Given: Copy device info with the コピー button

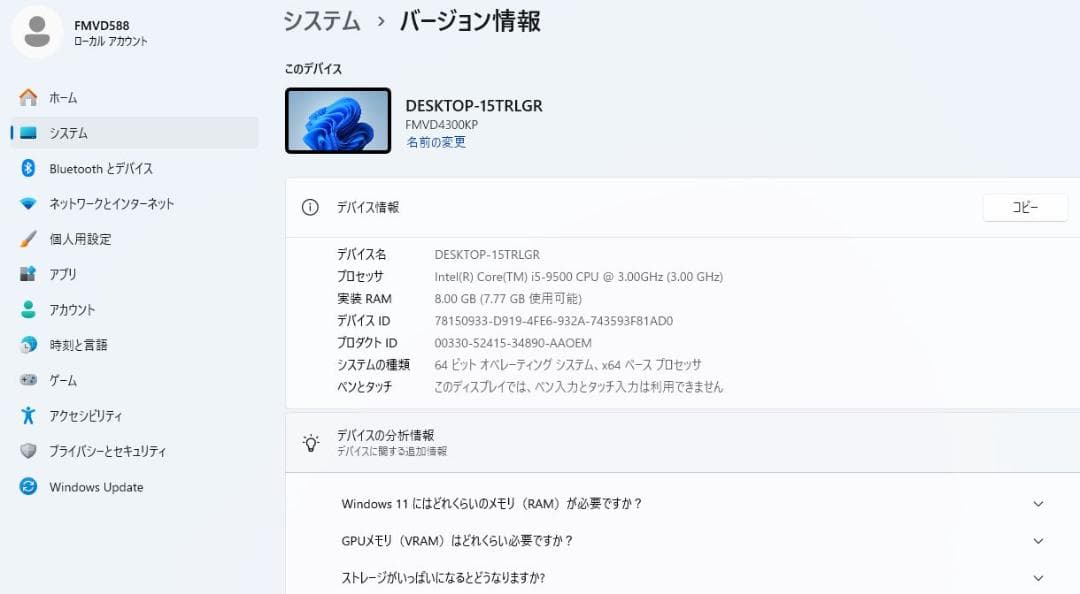Looking at the screenshot, I should (x=1025, y=207).
